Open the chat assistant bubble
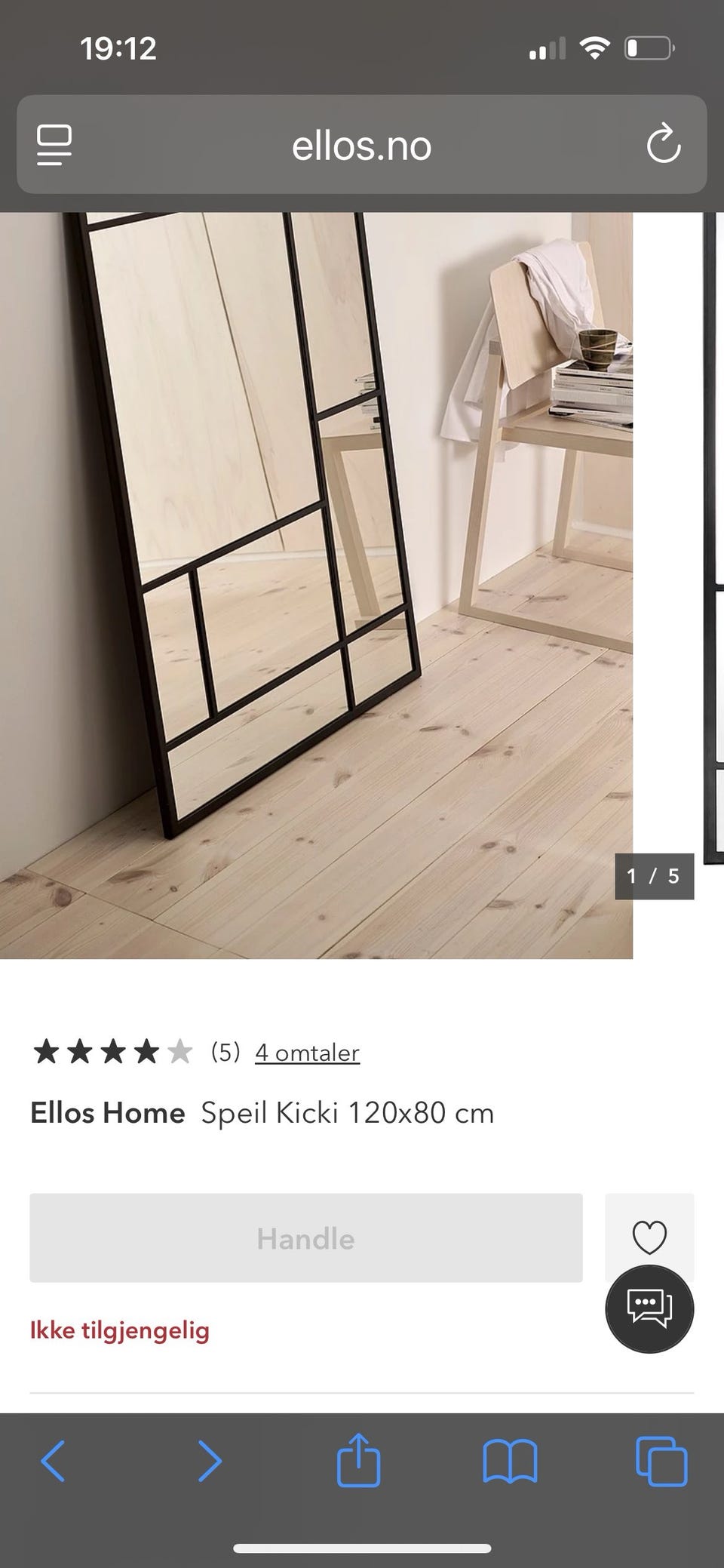The height and width of the screenshot is (1568, 724). [x=649, y=1308]
